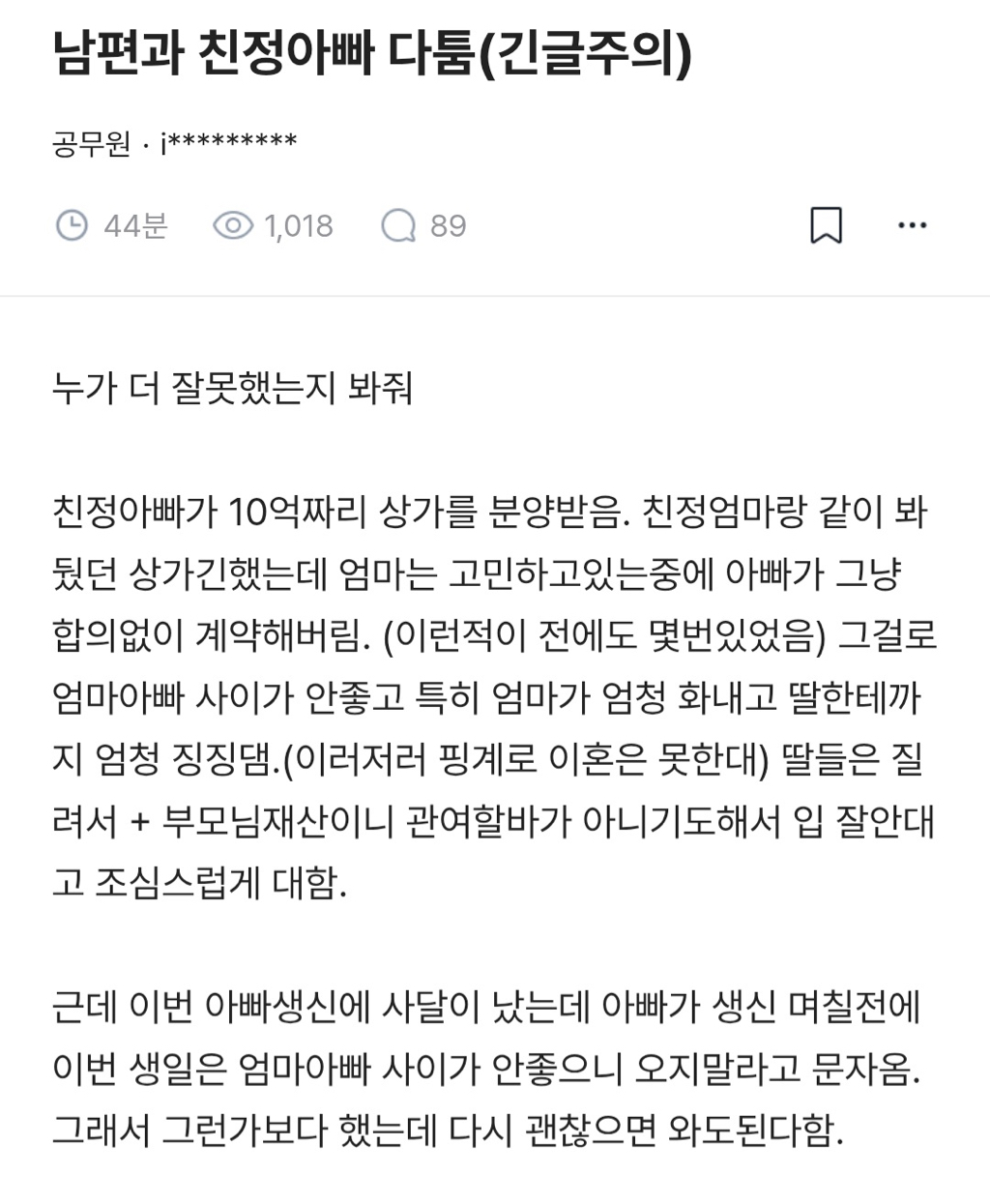
Task: Open the author profile line
Action: [174, 141]
